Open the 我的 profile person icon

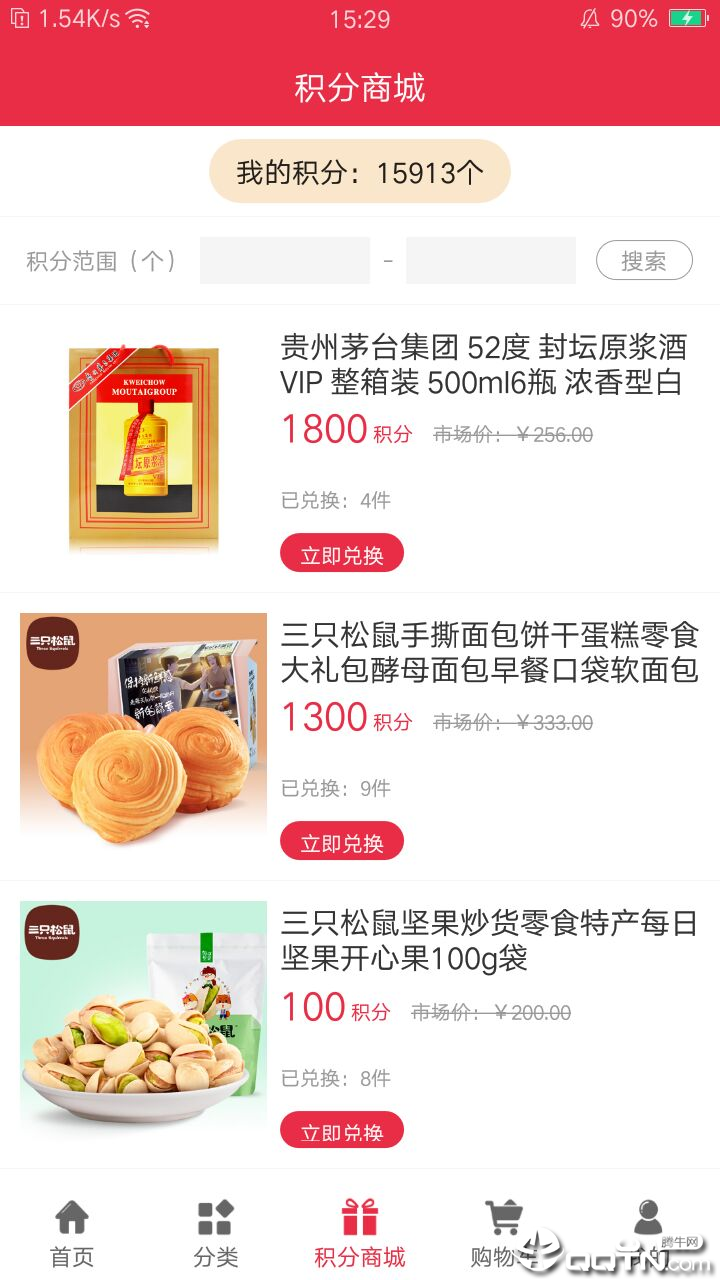pos(648,1216)
